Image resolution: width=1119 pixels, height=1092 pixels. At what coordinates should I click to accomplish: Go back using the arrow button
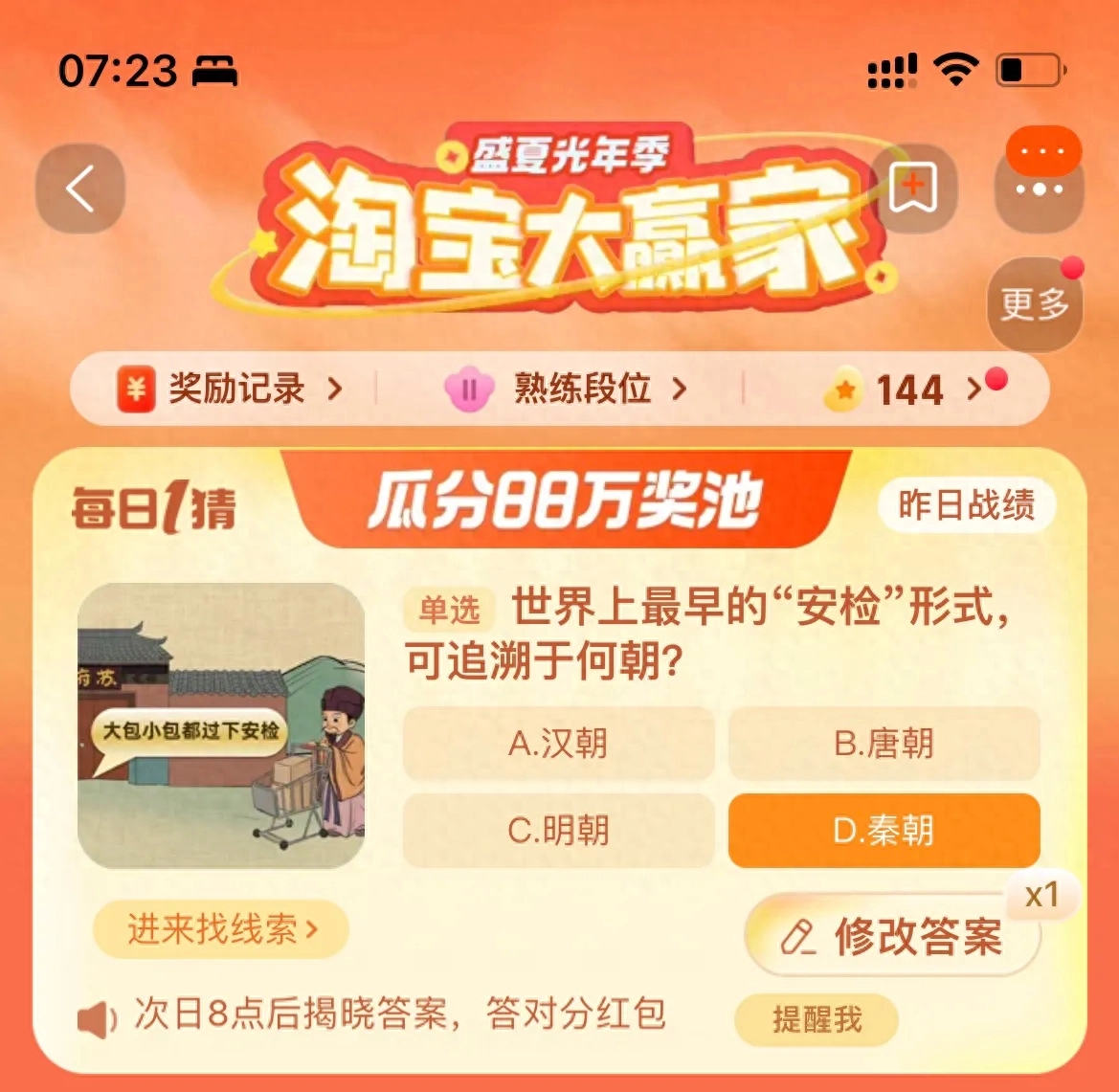(80, 189)
